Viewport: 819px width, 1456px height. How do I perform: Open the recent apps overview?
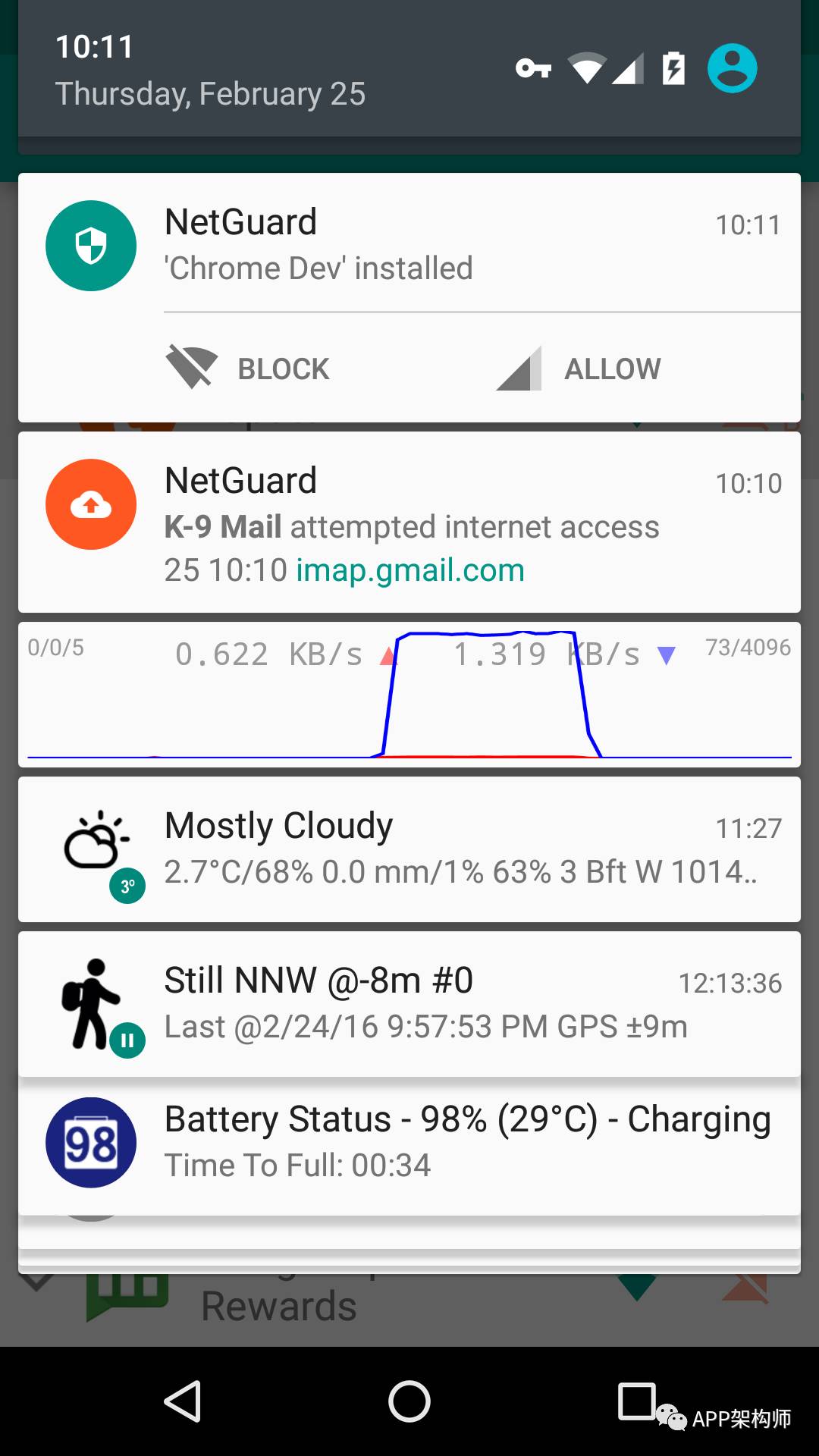click(x=637, y=1401)
